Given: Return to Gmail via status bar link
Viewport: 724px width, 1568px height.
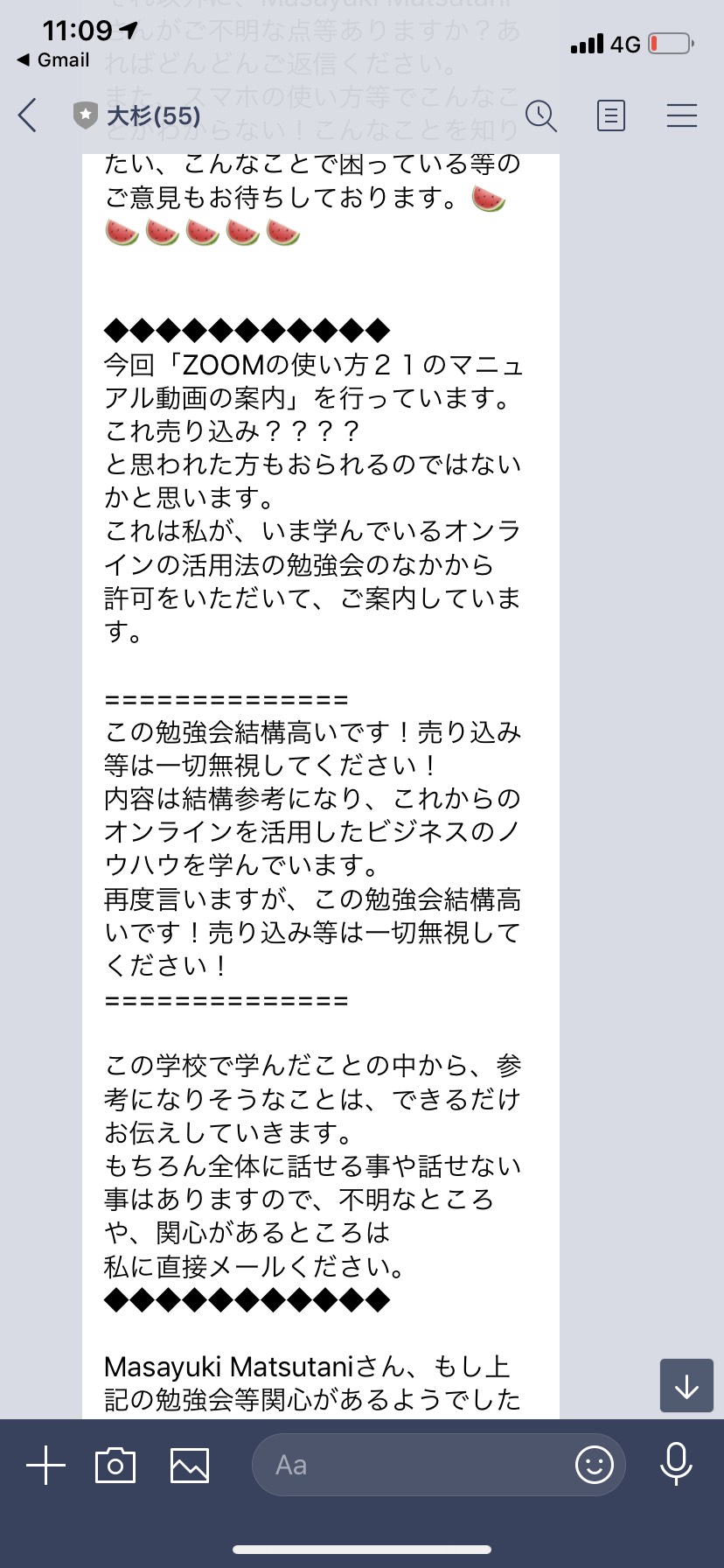Looking at the screenshot, I should (53, 60).
